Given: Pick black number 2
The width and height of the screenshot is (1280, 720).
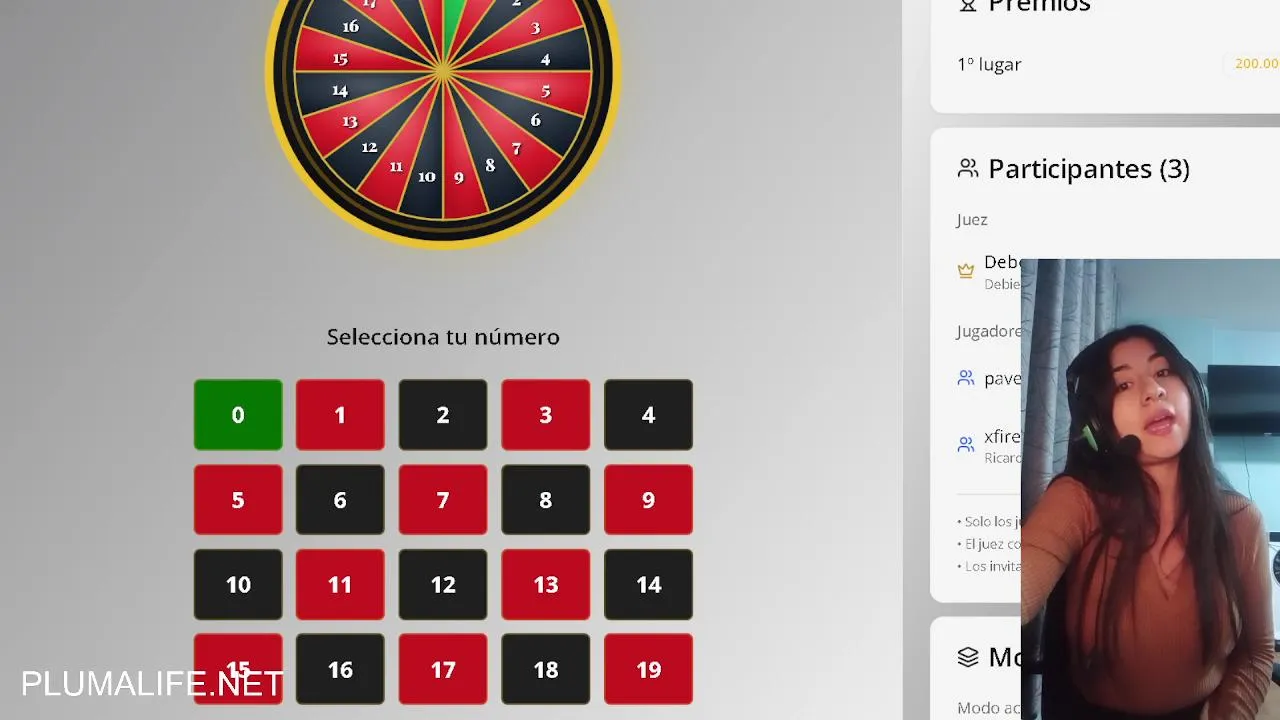Looking at the screenshot, I should [x=443, y=415].
